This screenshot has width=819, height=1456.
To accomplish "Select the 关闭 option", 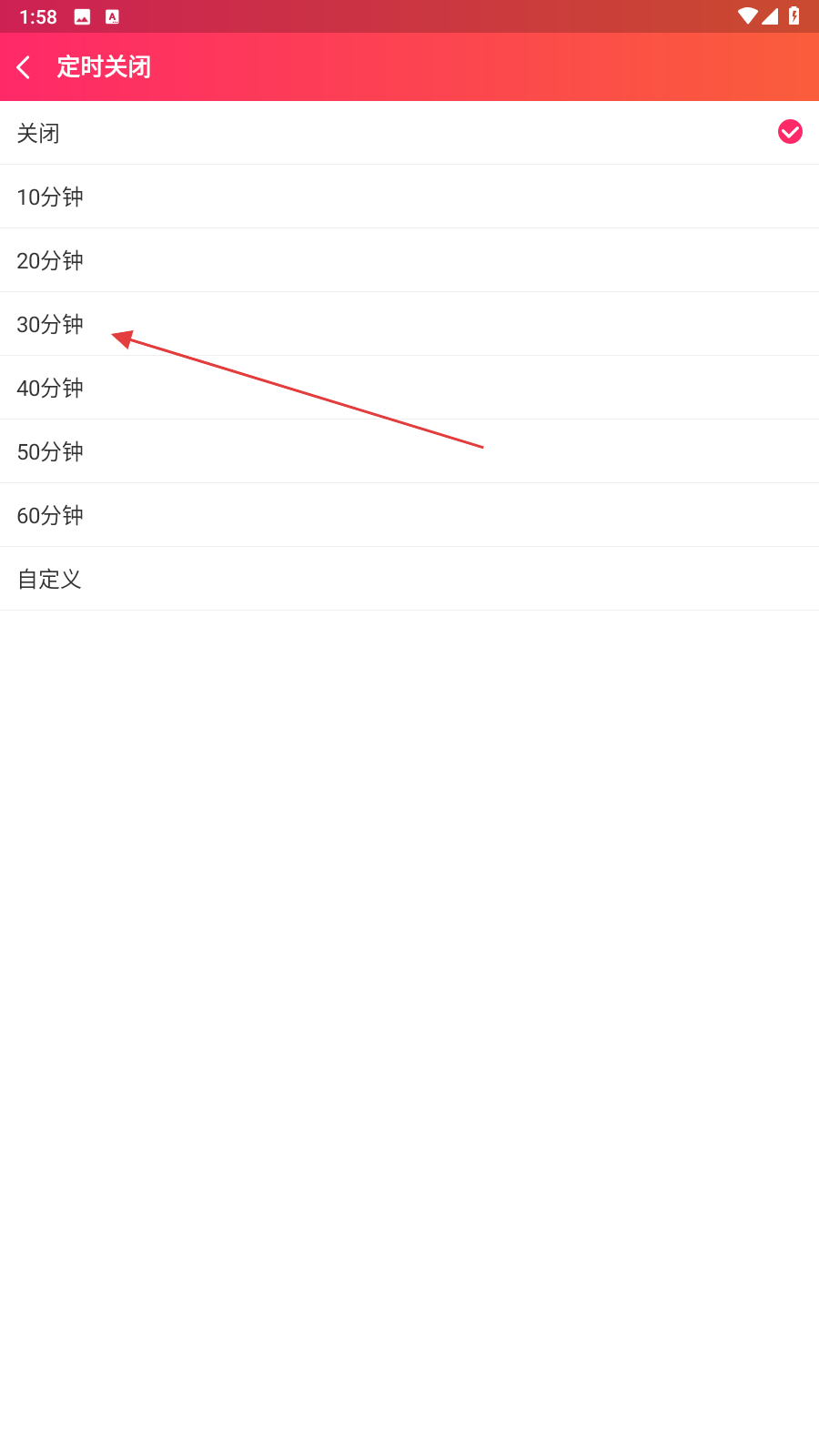I will 38,133.
